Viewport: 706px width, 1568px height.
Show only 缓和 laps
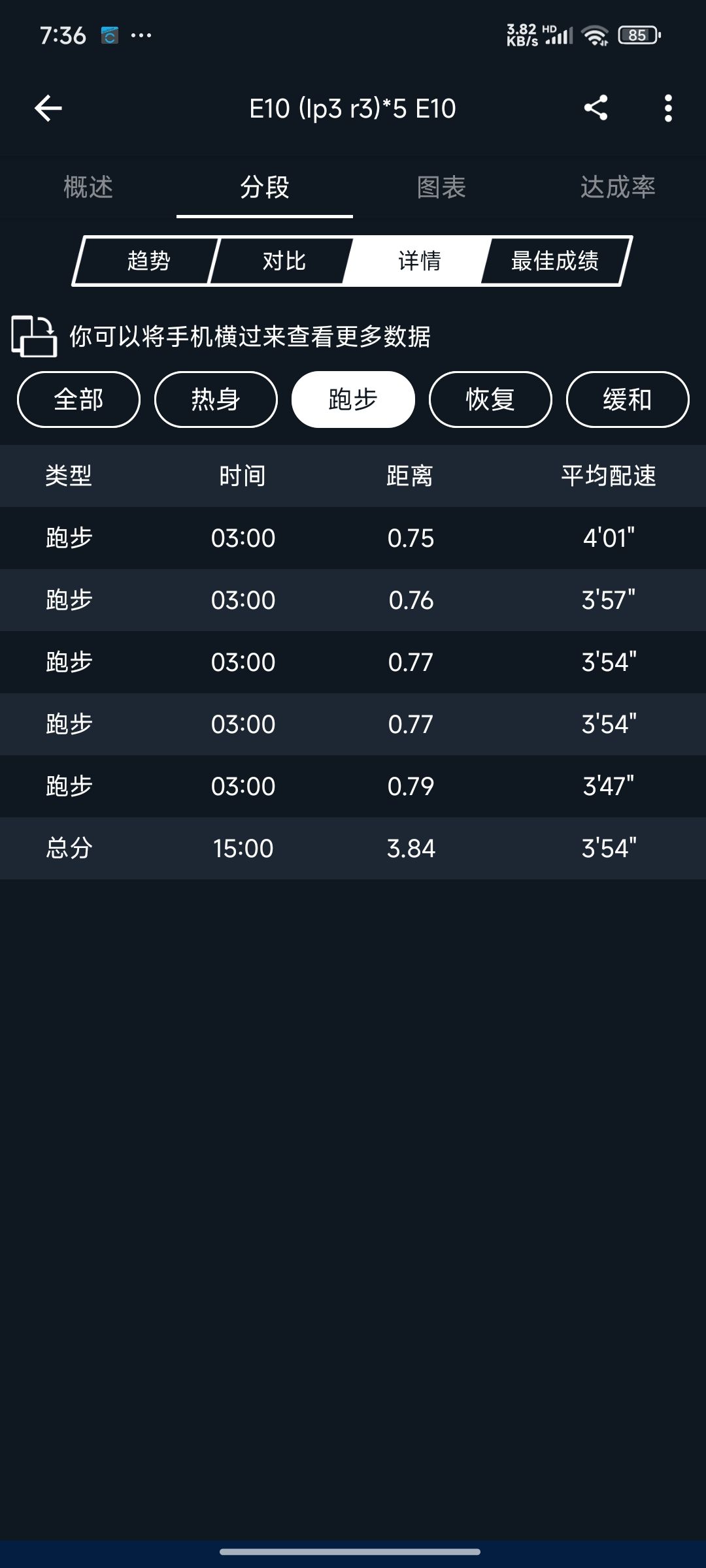click(x=628, y=399)
